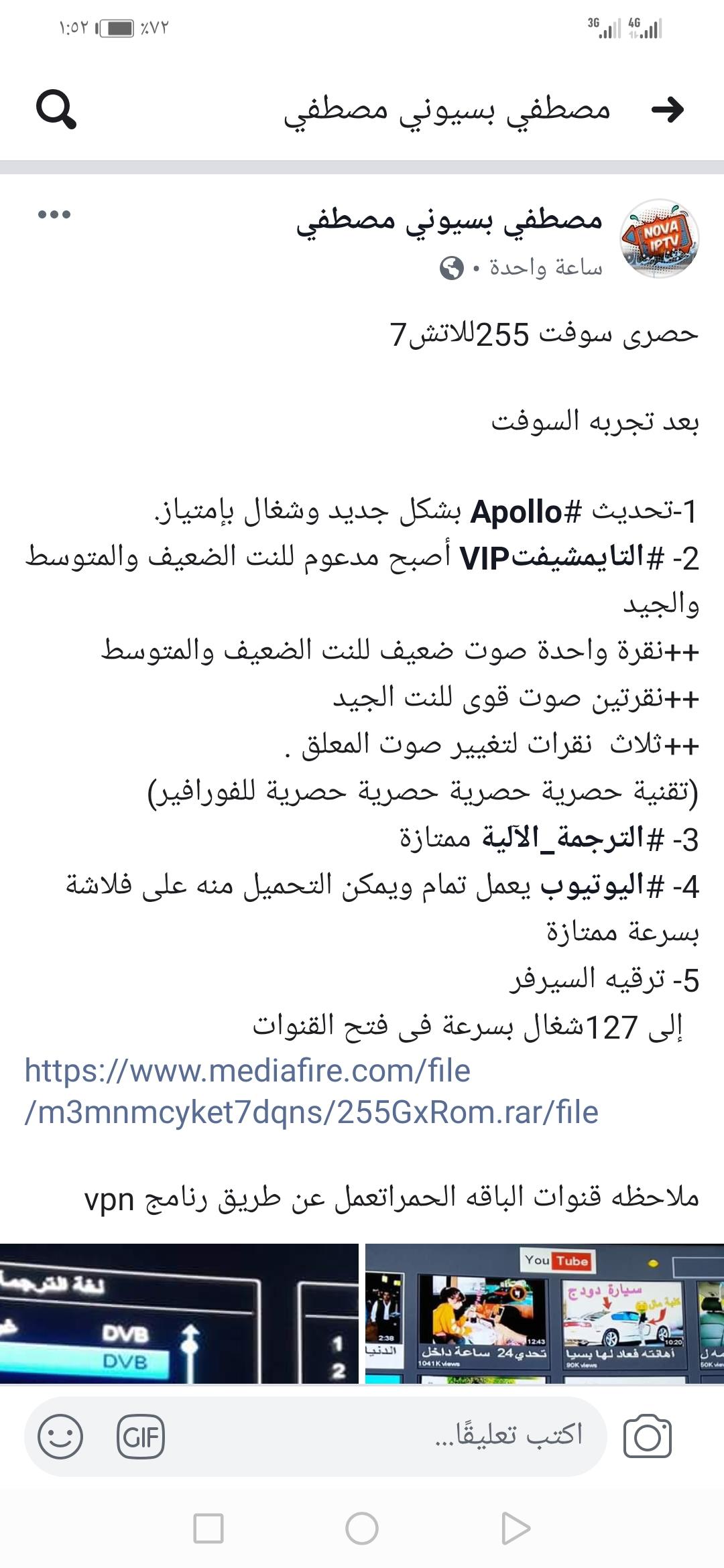Tap the اكتب تعليقًا comment field
This screenshot has width=724, height=1568.
coord(429,1436)
